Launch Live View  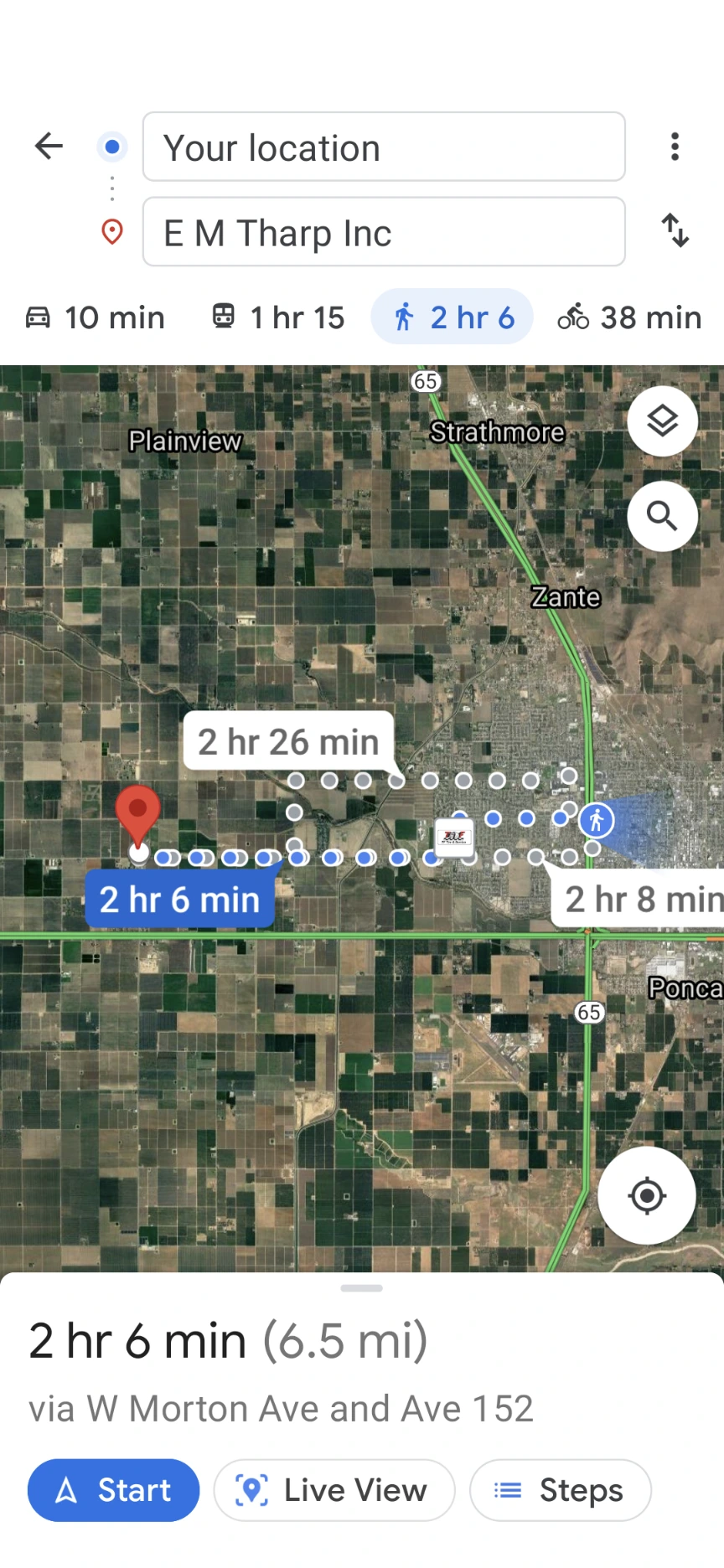click(334, 1490)
